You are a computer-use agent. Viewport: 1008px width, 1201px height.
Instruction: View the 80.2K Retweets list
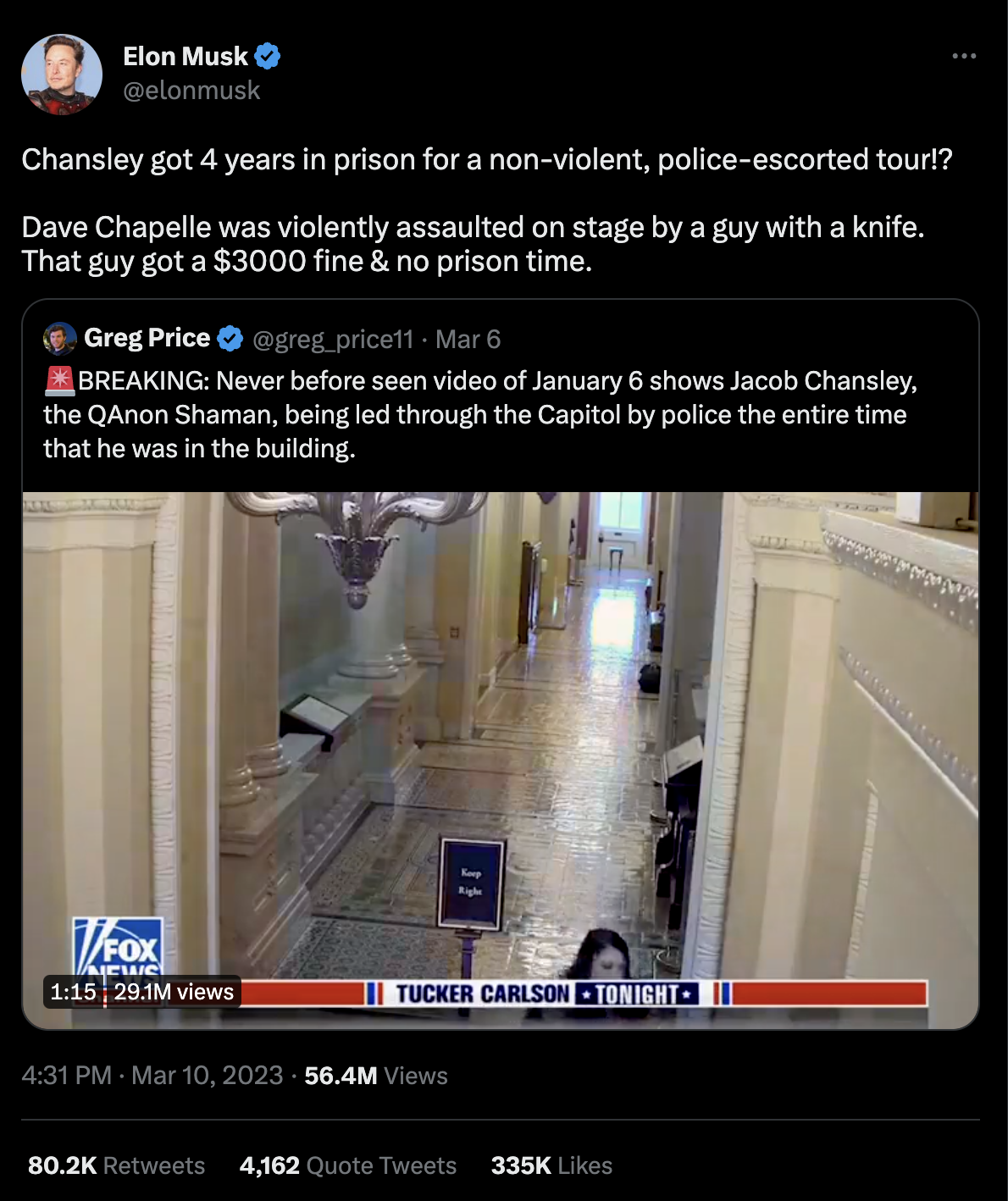pos(116,1165)
